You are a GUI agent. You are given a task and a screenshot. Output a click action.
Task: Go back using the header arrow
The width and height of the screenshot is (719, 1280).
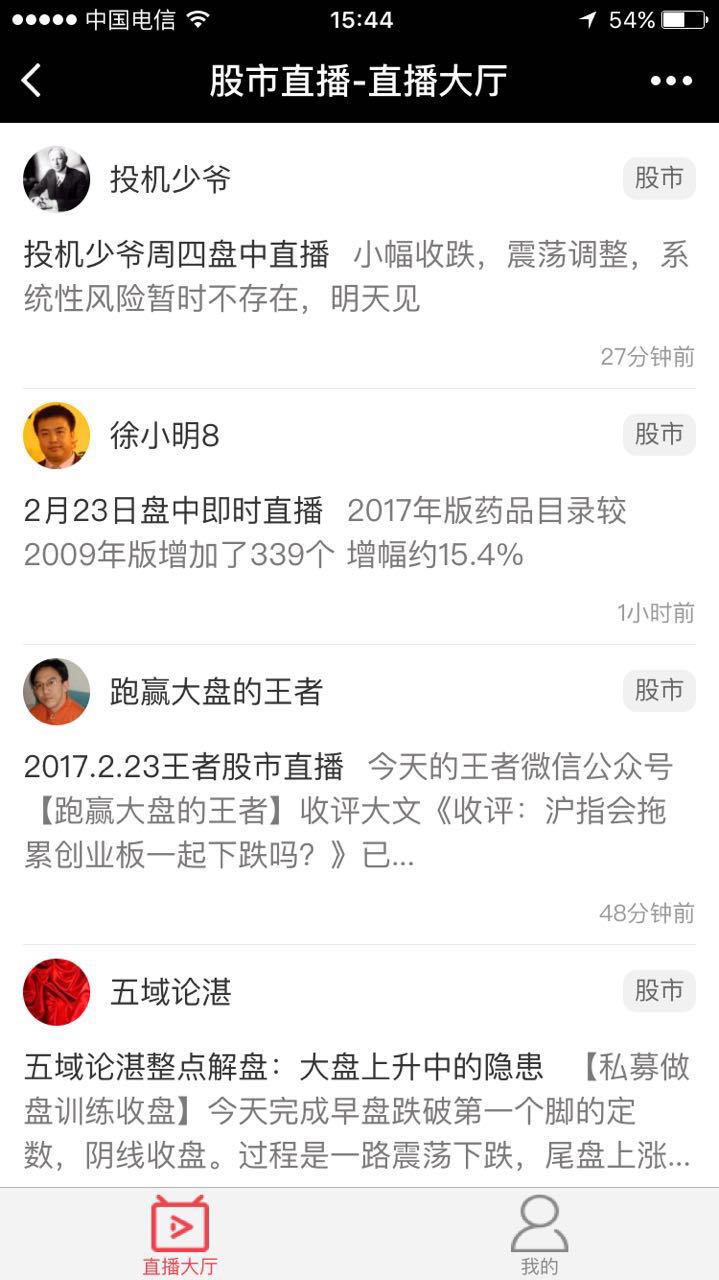point(32,81)
